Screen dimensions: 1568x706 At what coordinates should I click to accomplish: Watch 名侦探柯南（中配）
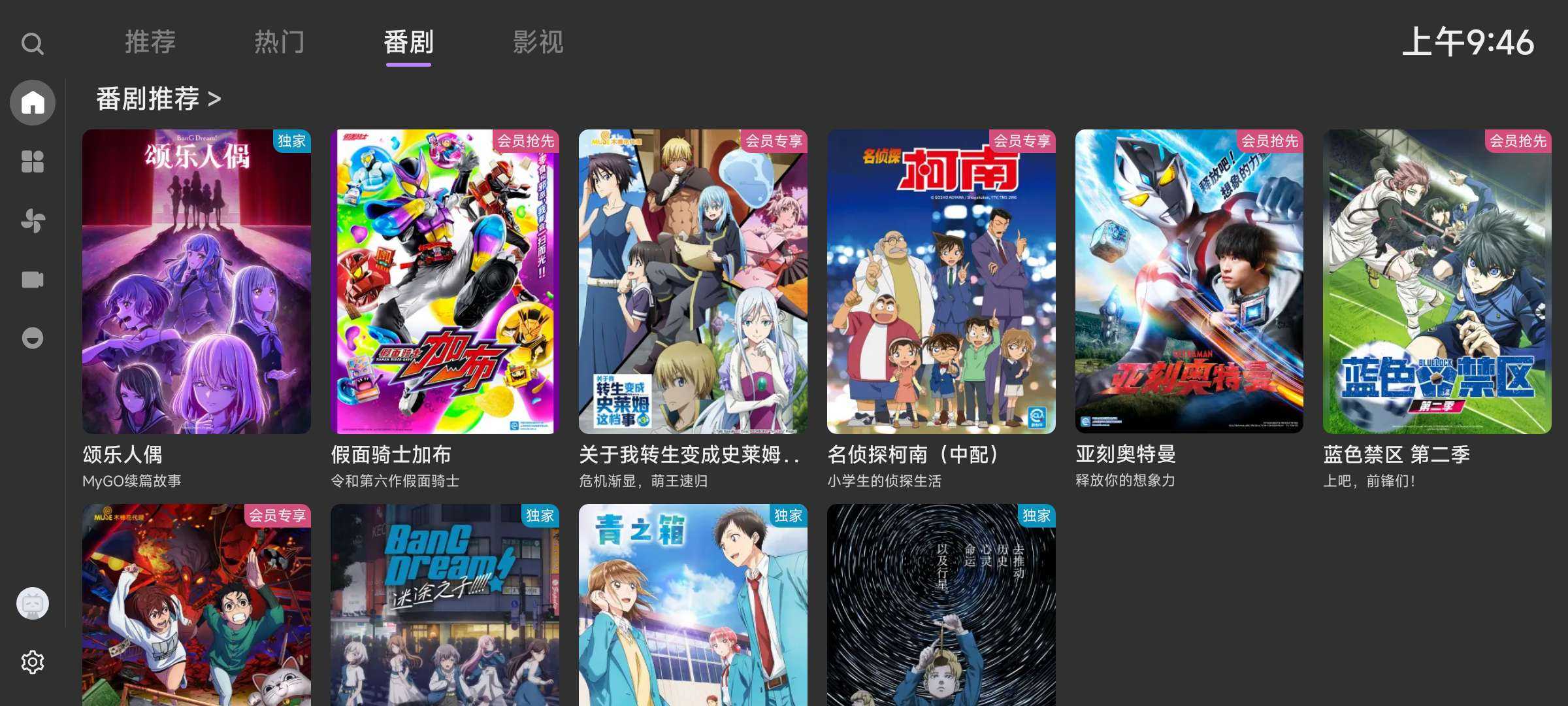941,282
